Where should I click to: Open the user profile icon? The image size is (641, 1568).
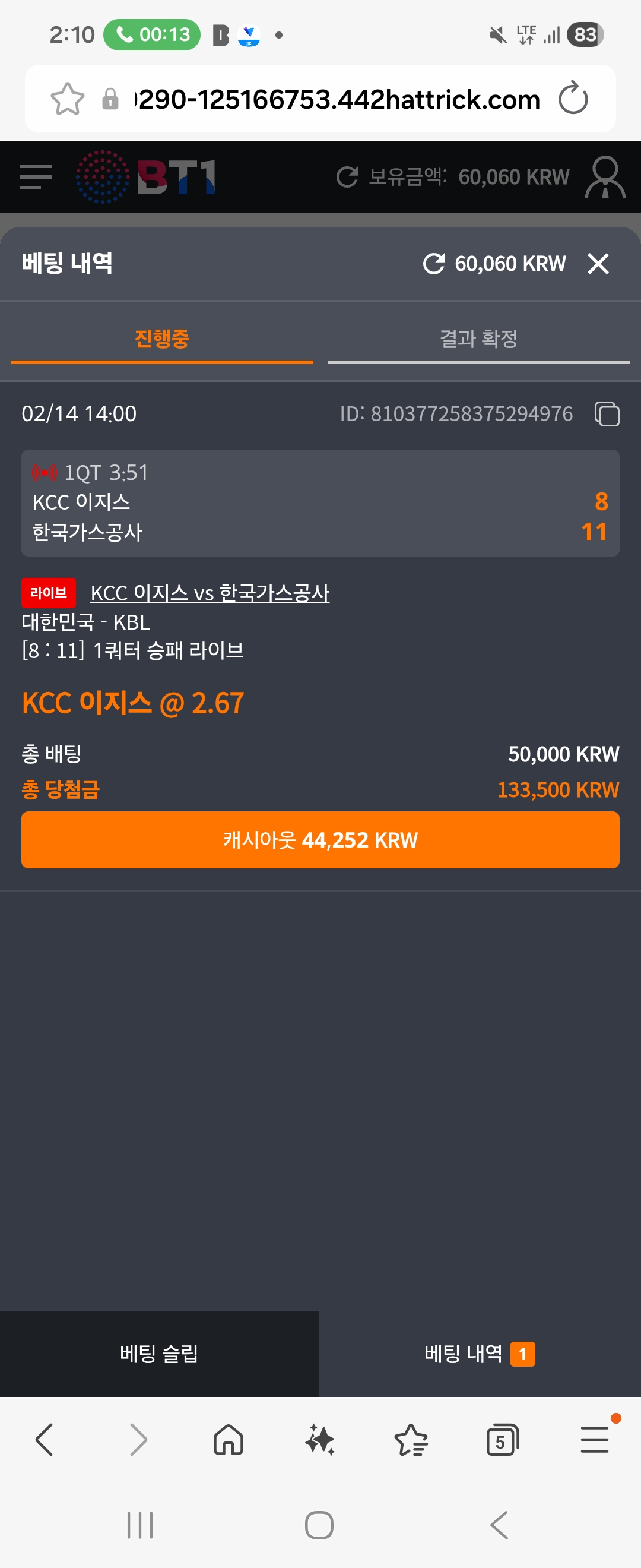pos(606,176)
